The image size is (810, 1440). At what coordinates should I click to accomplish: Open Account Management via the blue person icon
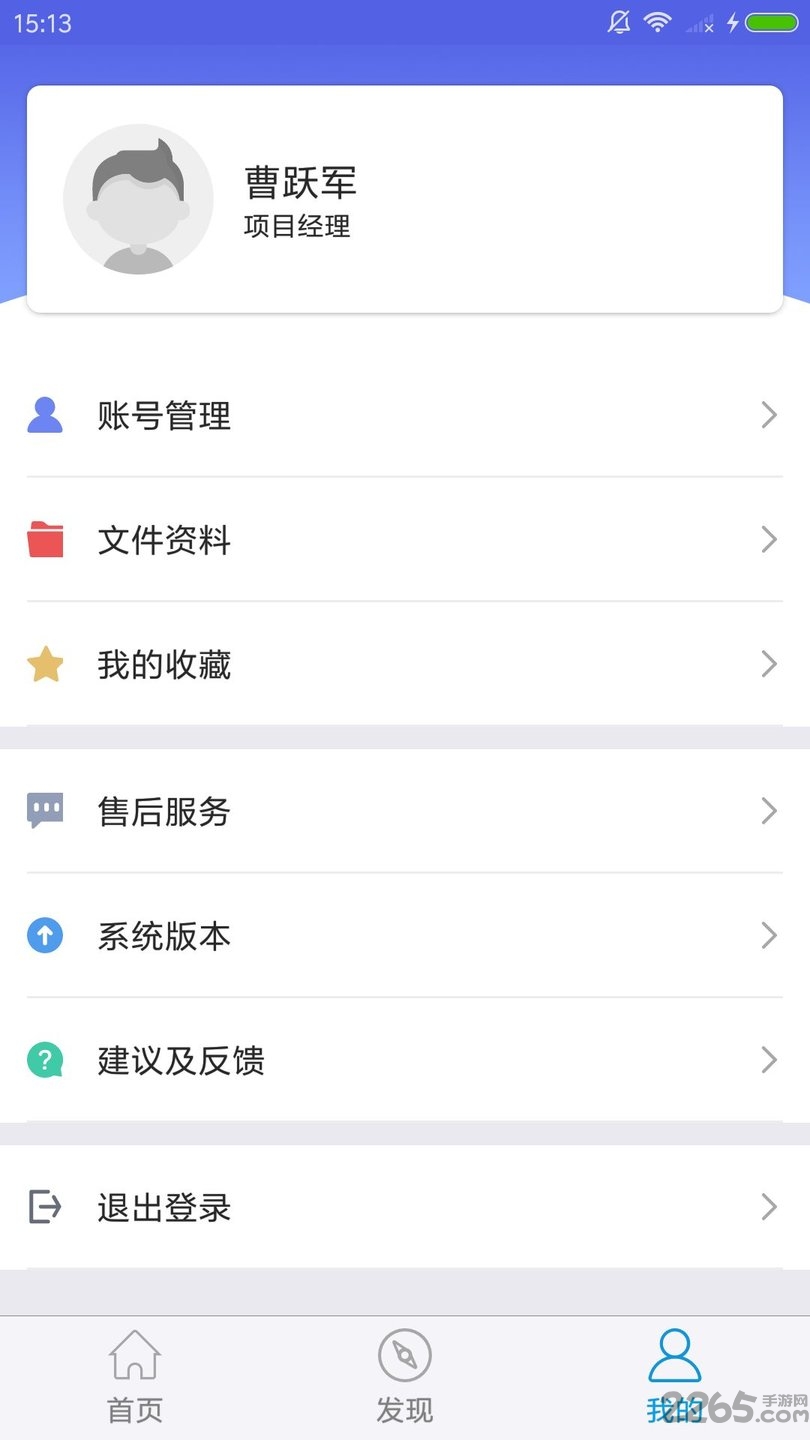tap(45, 415)
